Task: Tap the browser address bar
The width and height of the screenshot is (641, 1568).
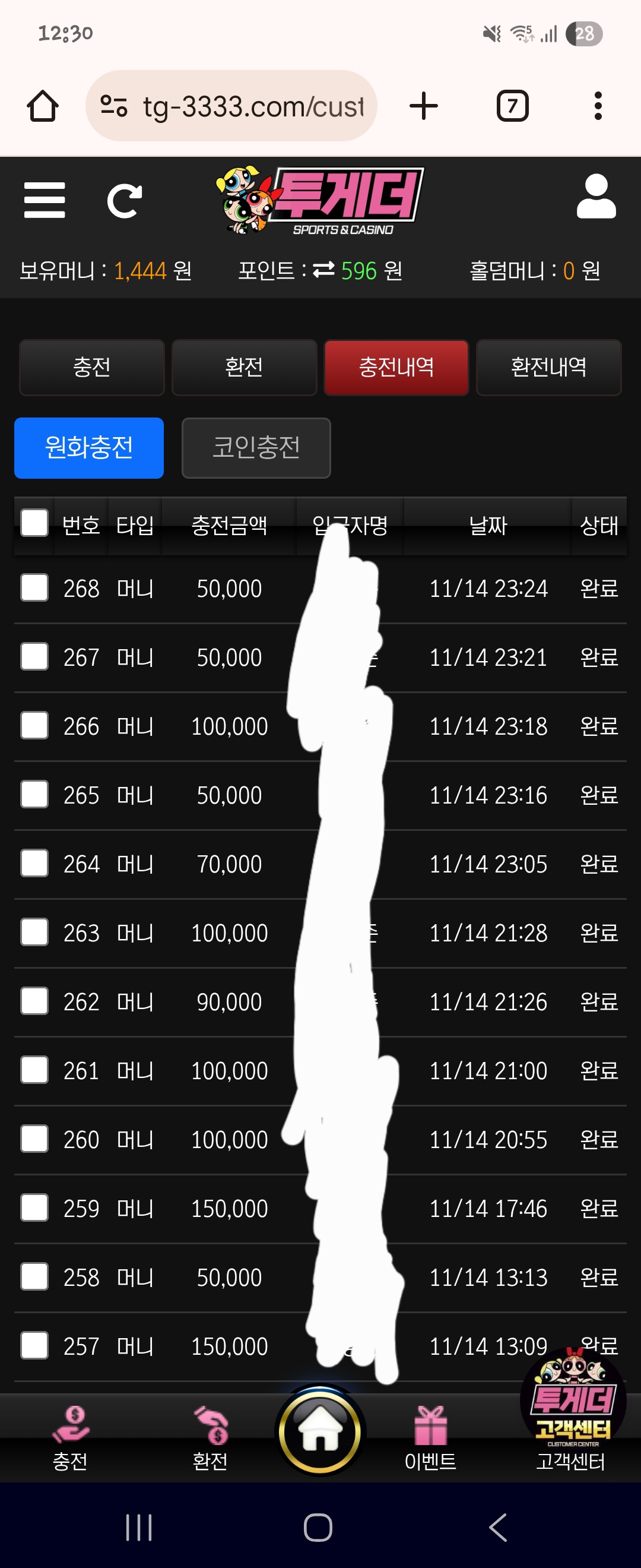Action: (x=243, y=106)
